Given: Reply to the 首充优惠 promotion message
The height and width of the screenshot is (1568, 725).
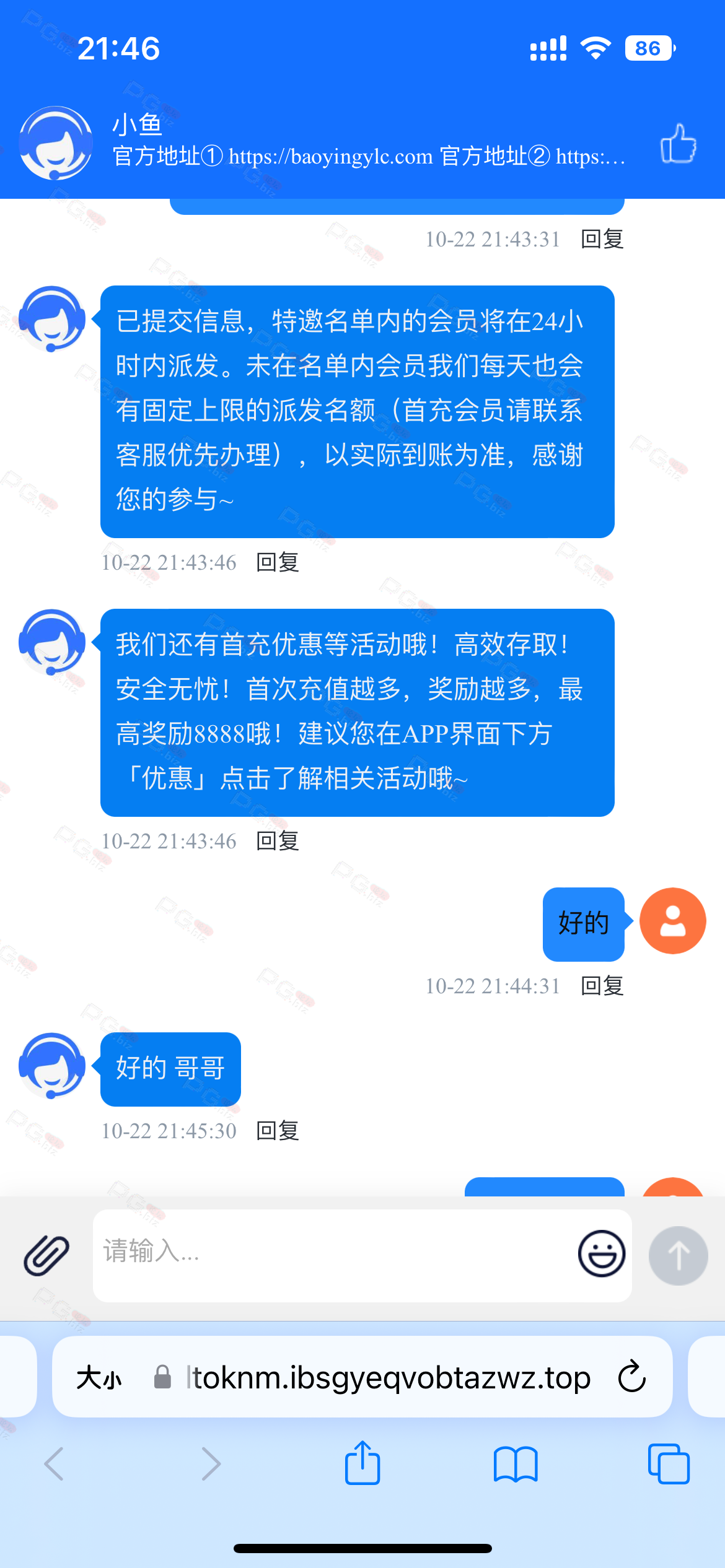Looking at the screenshot, I should (x=278, y=841).
